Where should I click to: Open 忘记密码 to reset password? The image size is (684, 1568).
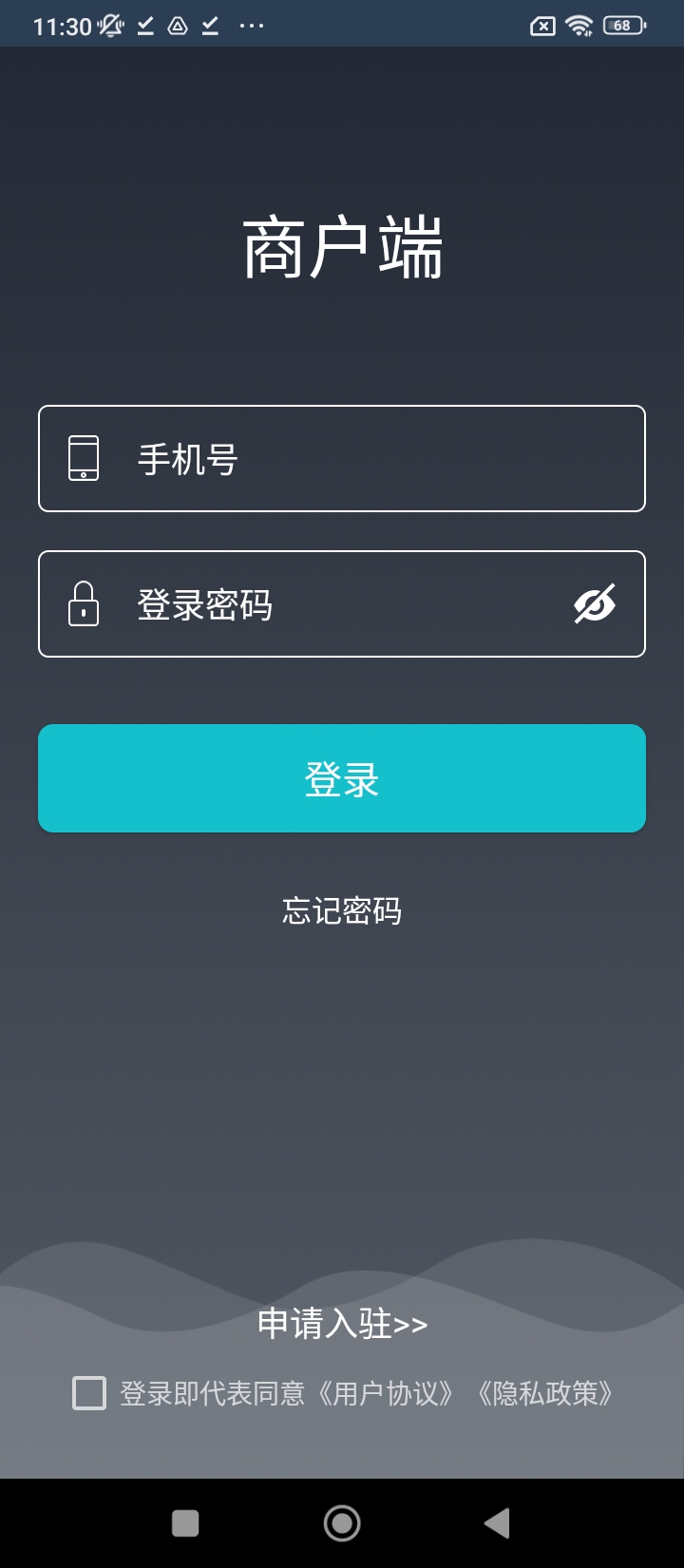pos(342,910)
